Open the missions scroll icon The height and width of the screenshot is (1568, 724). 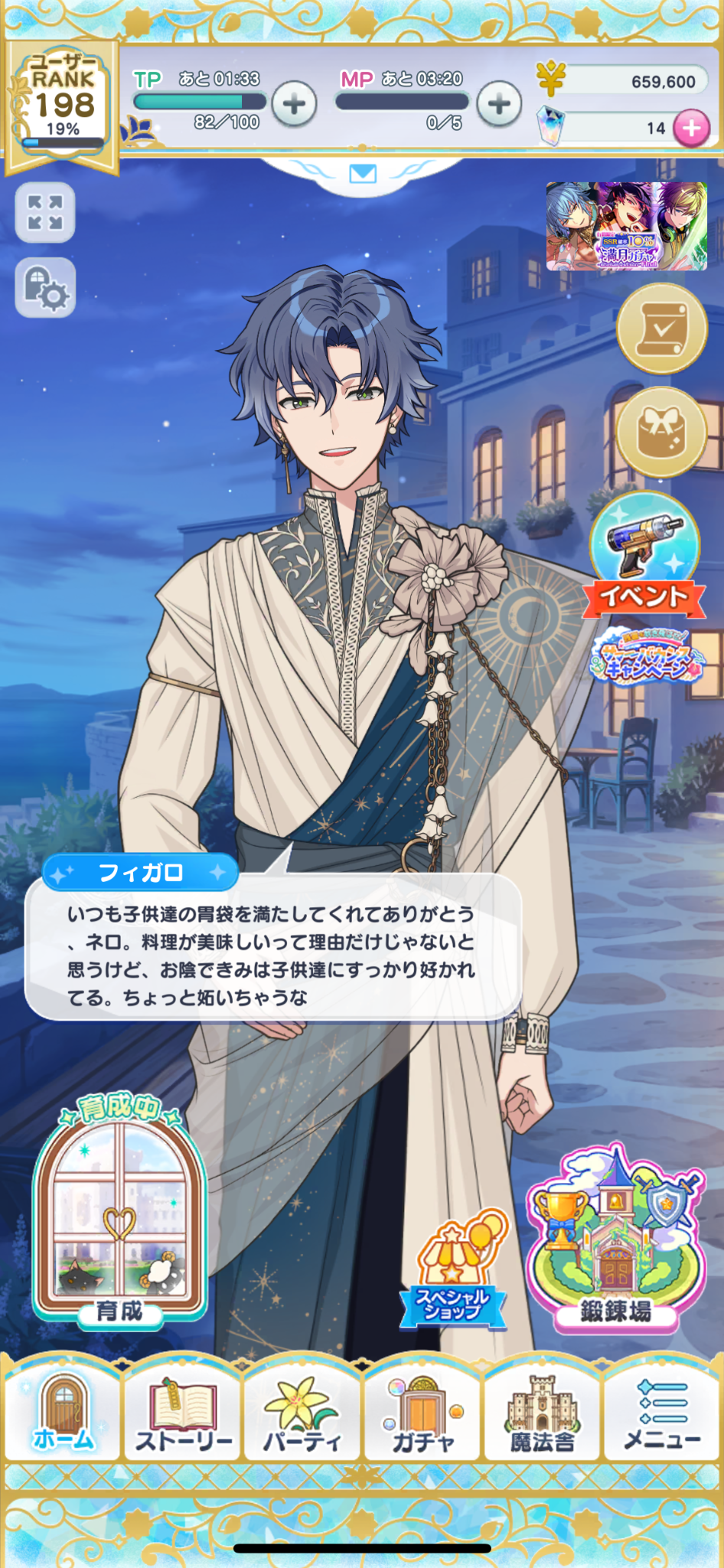coord(661,328)
